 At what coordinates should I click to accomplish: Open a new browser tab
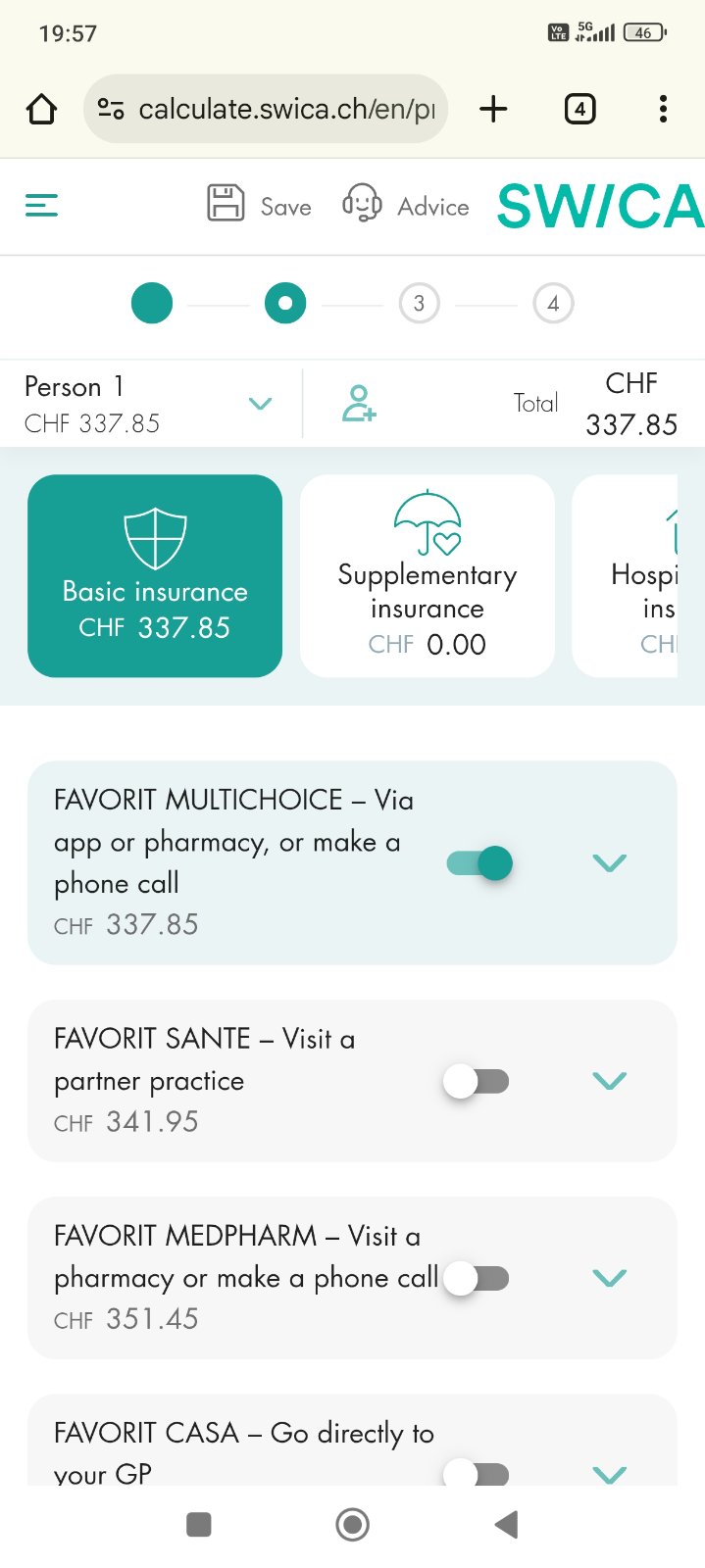[x=493, y=109]
